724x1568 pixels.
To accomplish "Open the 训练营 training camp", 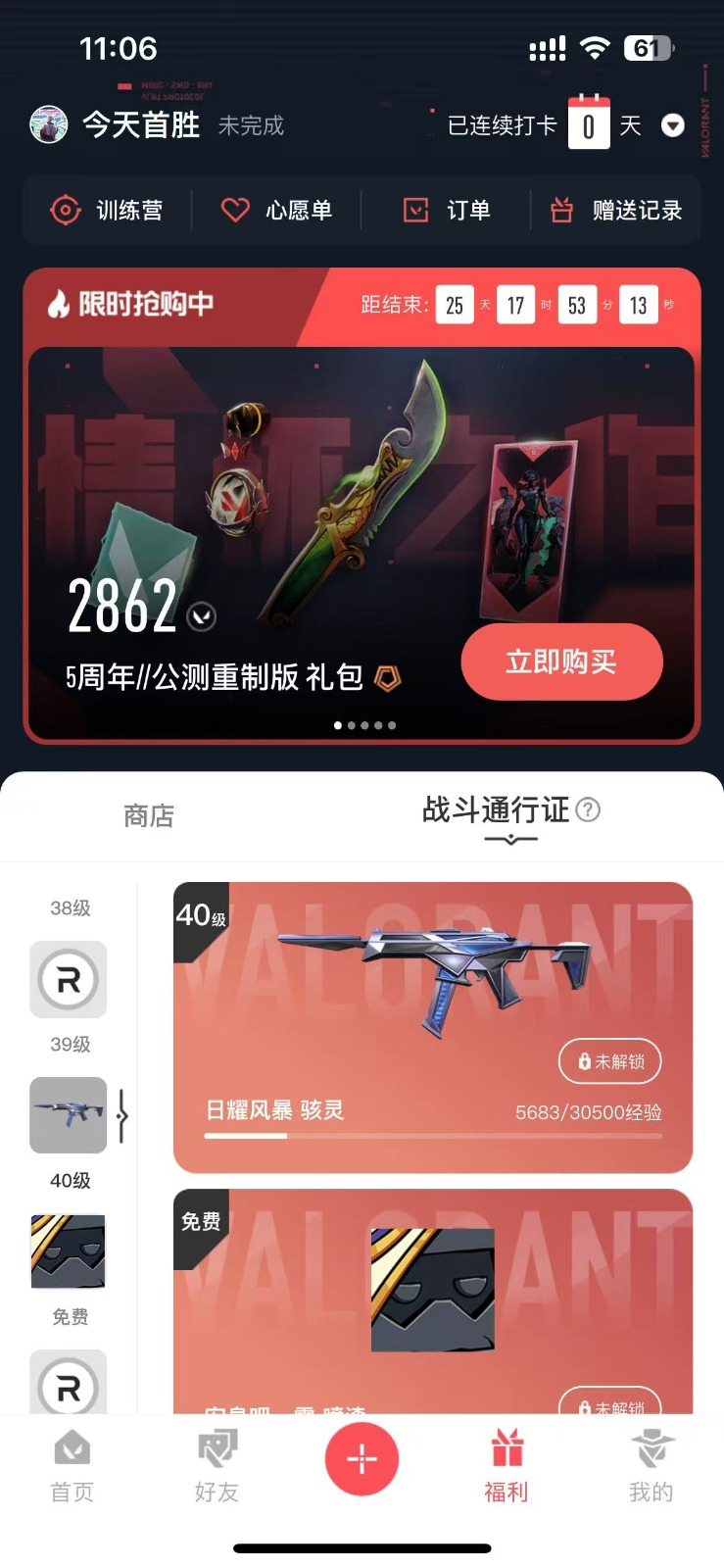I will coord(107,210).
